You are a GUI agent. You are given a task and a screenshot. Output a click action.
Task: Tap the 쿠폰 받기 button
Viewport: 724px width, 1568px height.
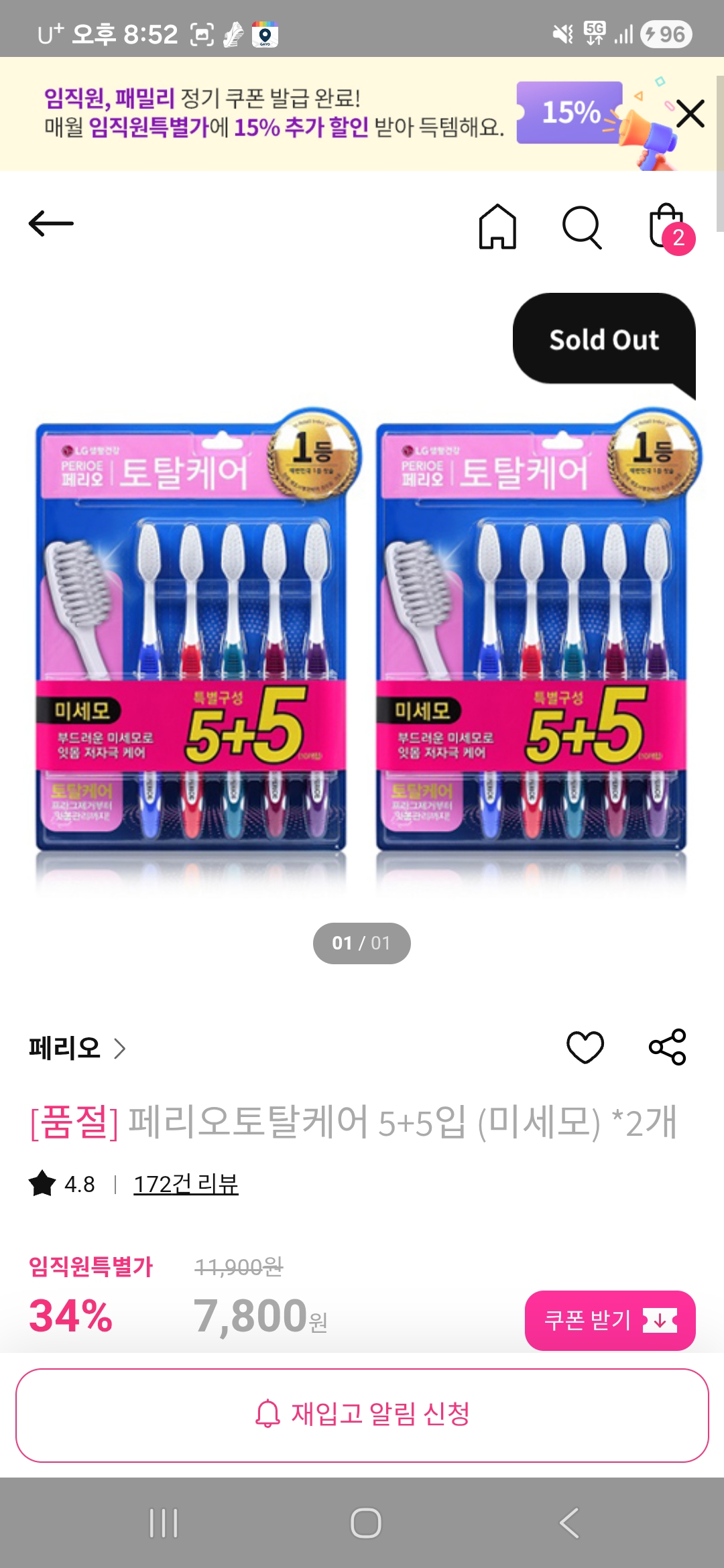[x=609, y=1320]
